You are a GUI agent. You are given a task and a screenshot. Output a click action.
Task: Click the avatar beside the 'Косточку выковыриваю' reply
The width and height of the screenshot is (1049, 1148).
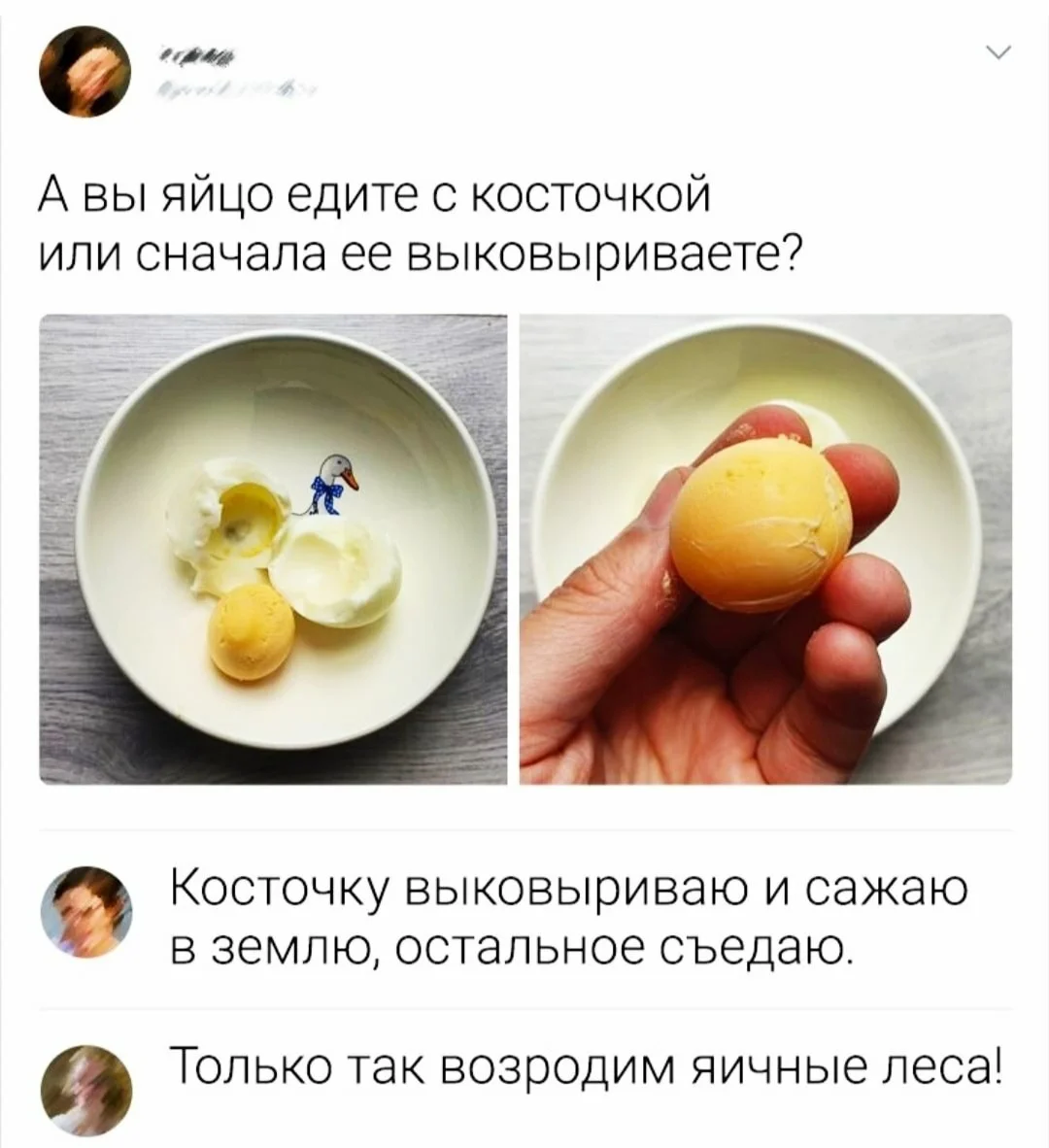85,913
